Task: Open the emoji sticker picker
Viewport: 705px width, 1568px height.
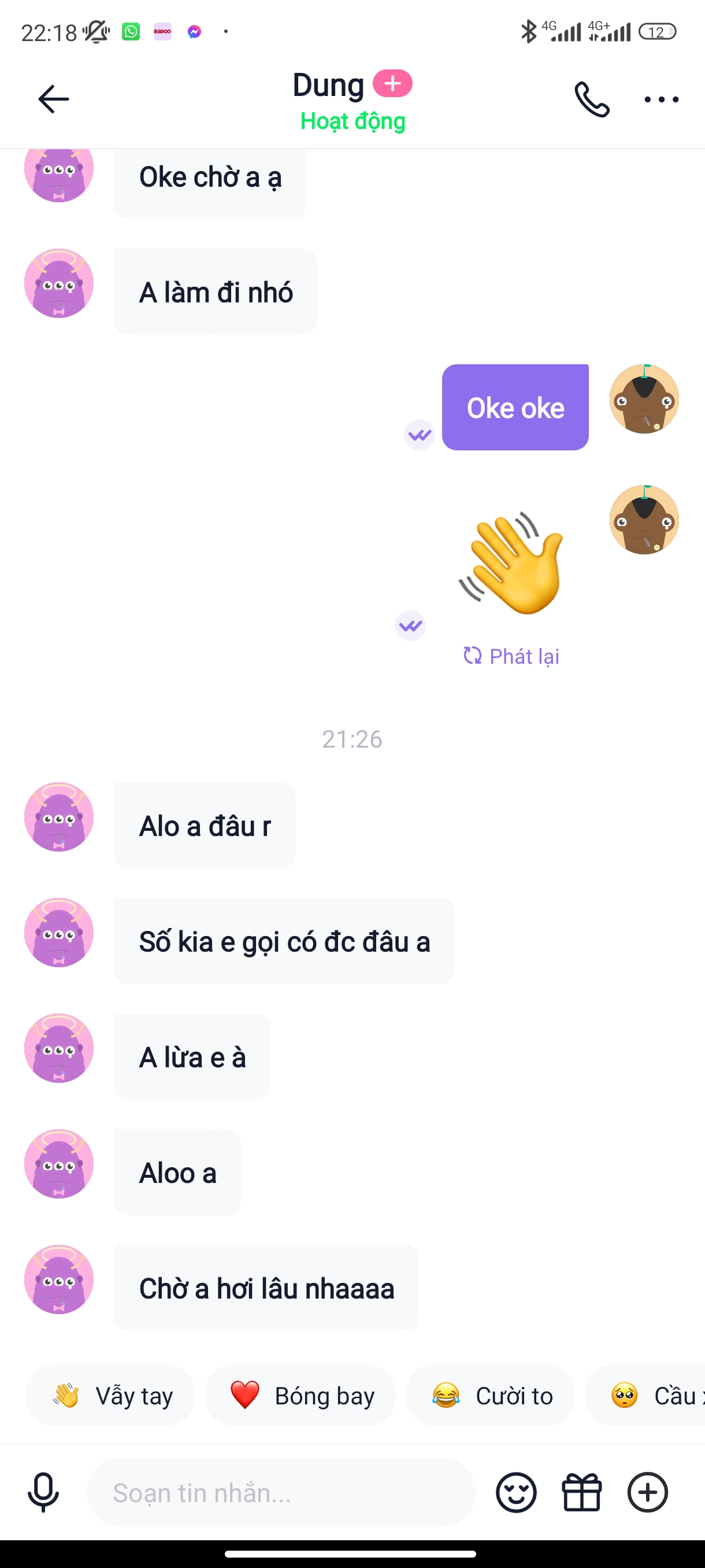Action: [x=516, y=1492]
